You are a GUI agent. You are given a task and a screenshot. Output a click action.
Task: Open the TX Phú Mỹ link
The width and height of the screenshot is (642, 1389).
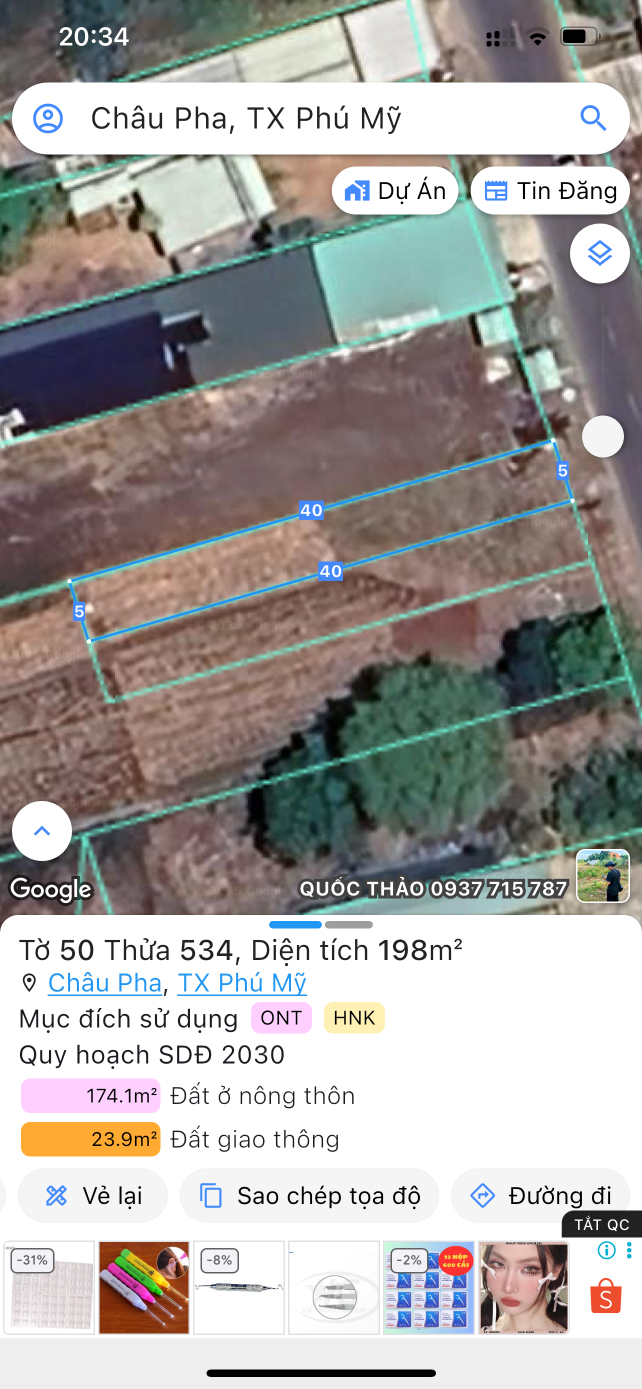click(x=242, y=983)
